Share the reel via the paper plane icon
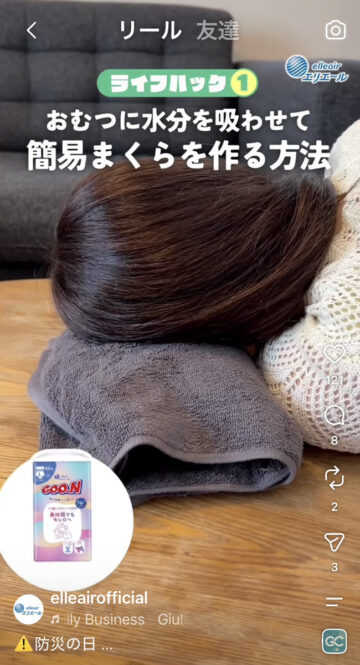 click(x=334, y=542)
